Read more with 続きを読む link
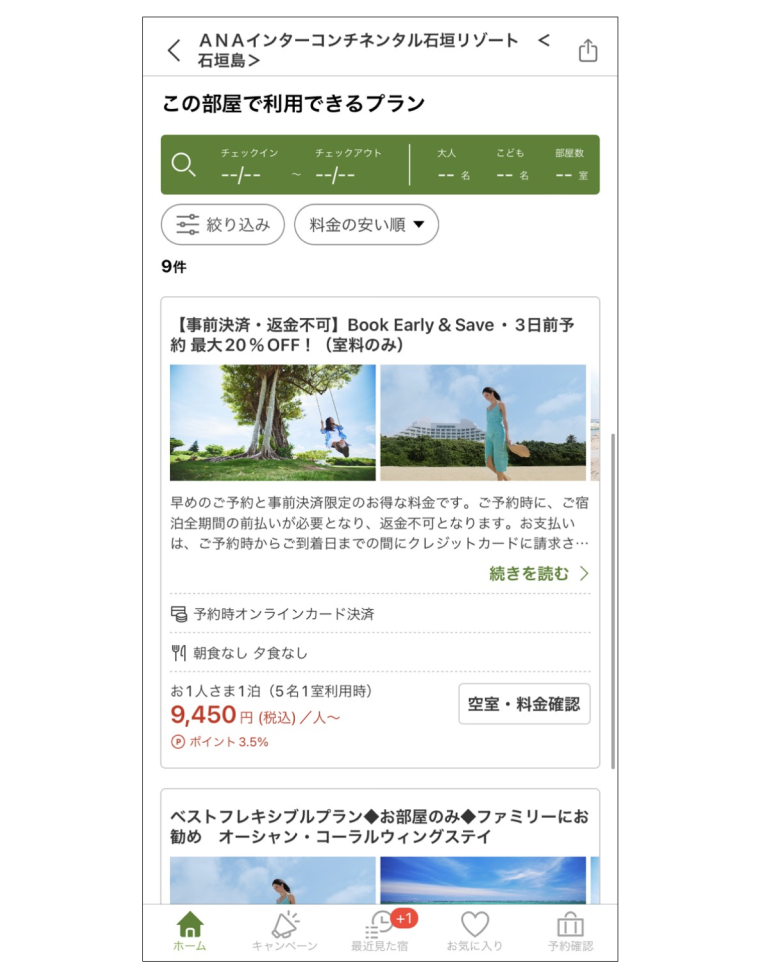This screenshot has height=977, width=760. 539,573
